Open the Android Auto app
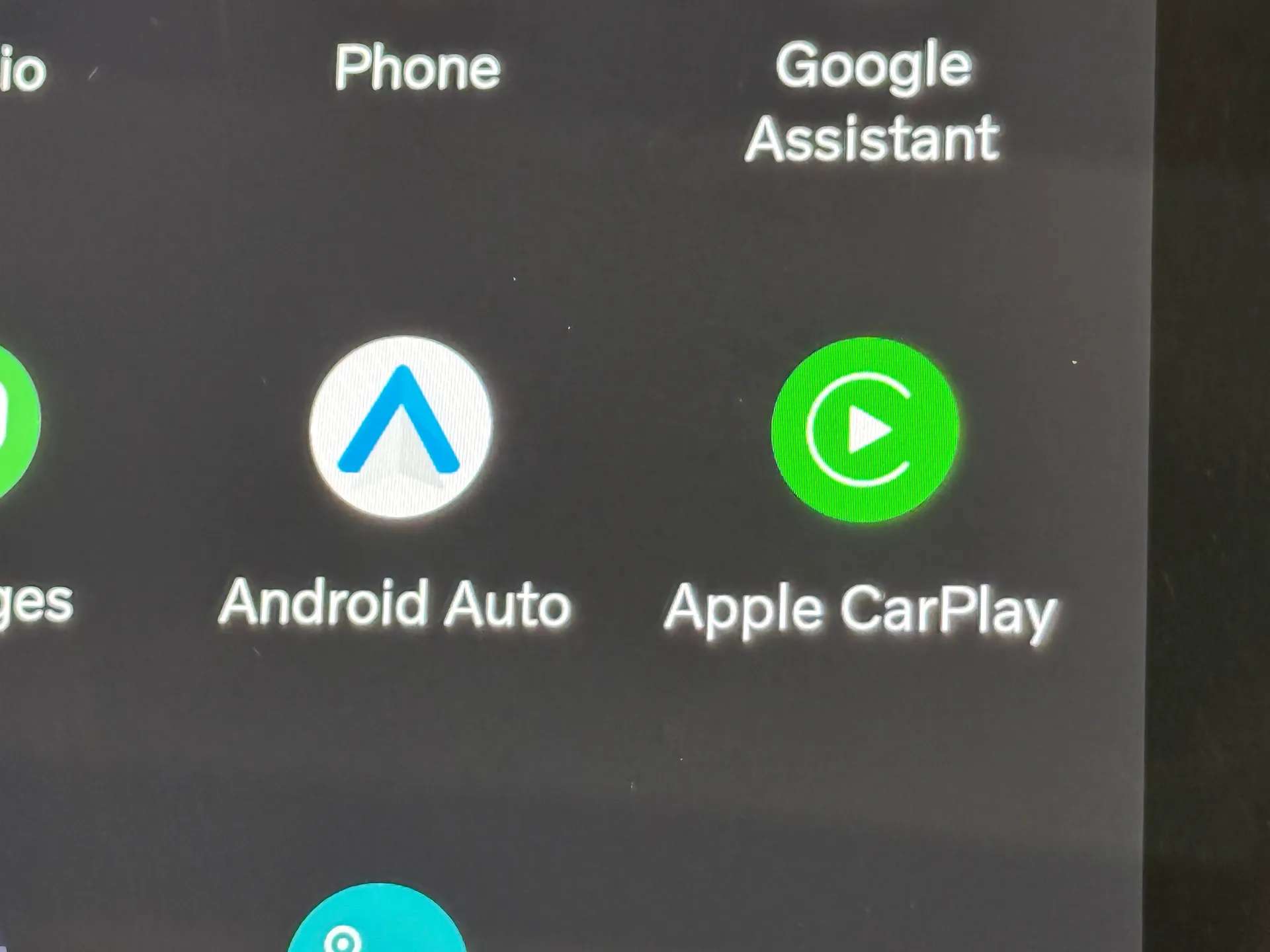This screenshot has height=952, width=1270. coord(401,426)
